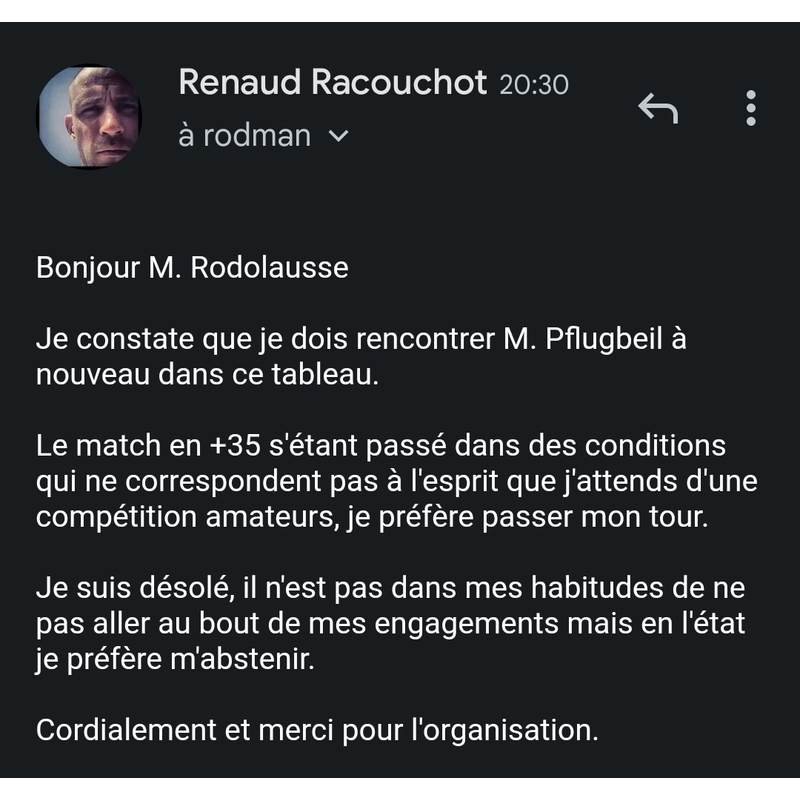Open Renaud Racouchot's profile picture
This screenshot has height=800, width=800.
(x=89, y=116)
